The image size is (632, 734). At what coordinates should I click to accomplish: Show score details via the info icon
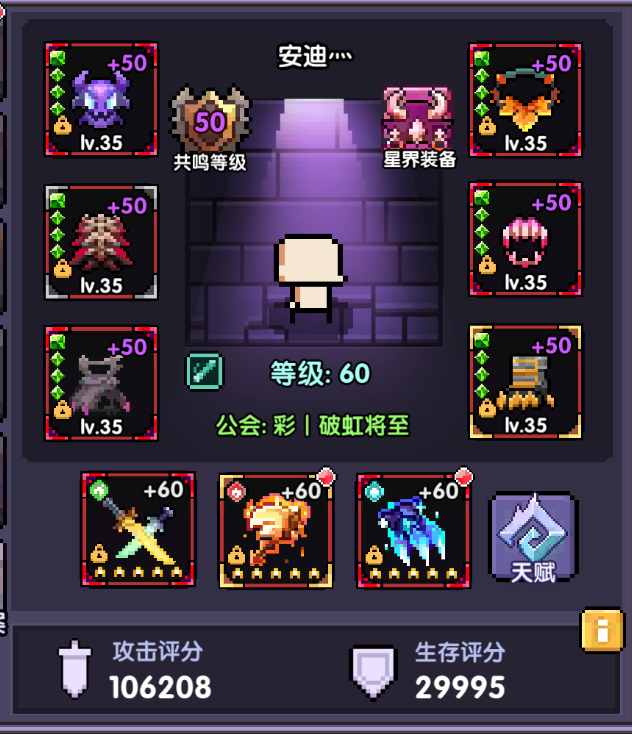pos(603,632)
